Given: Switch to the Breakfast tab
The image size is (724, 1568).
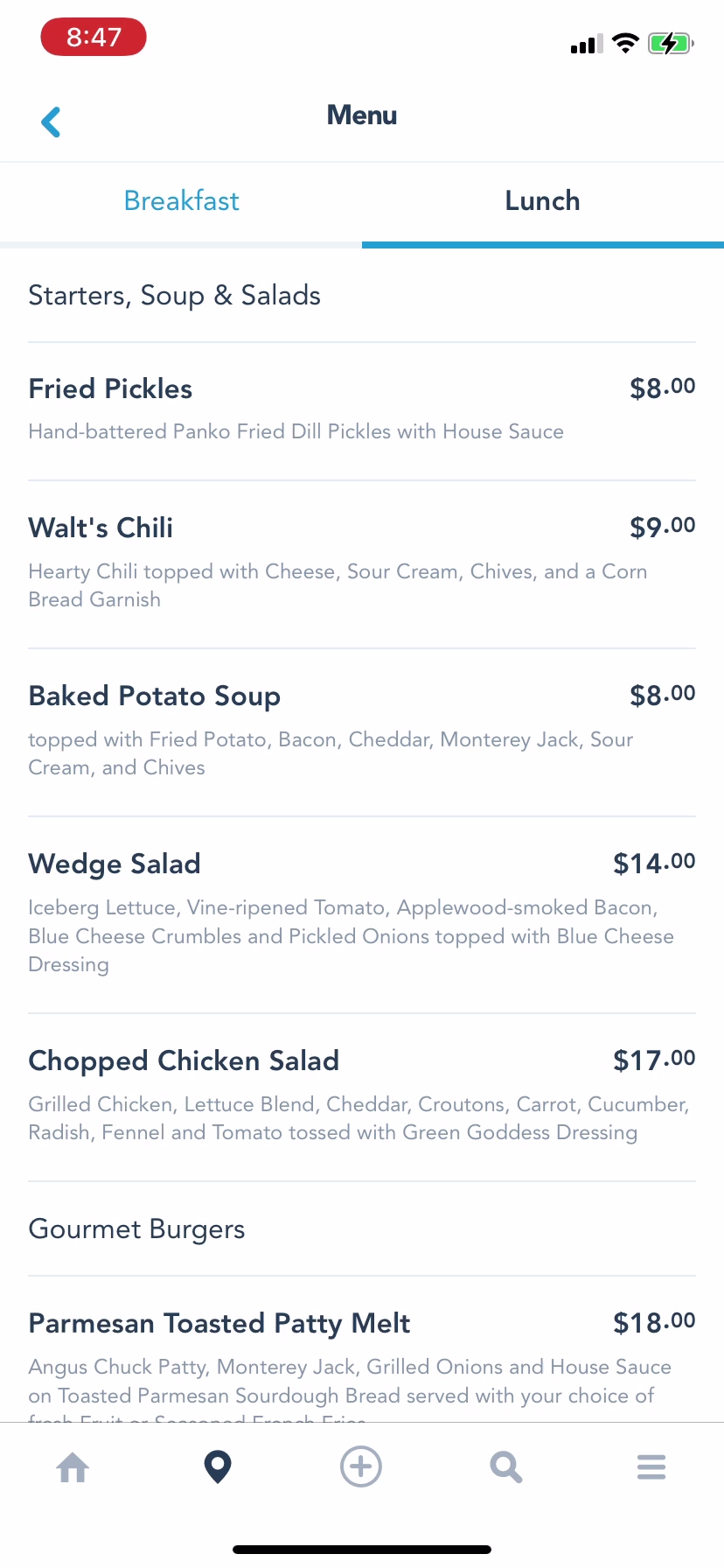Looking at the screenshot, I should pos(181,201).
